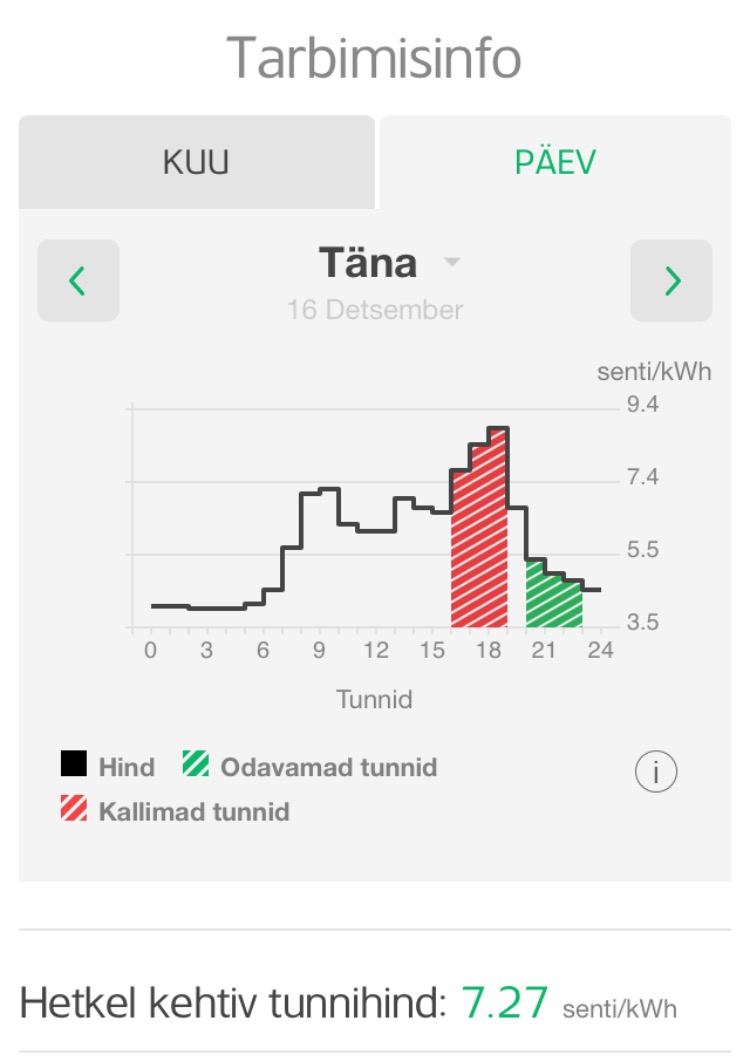Go to the next day
The image size is (750, 1063).
click(671, 281)
